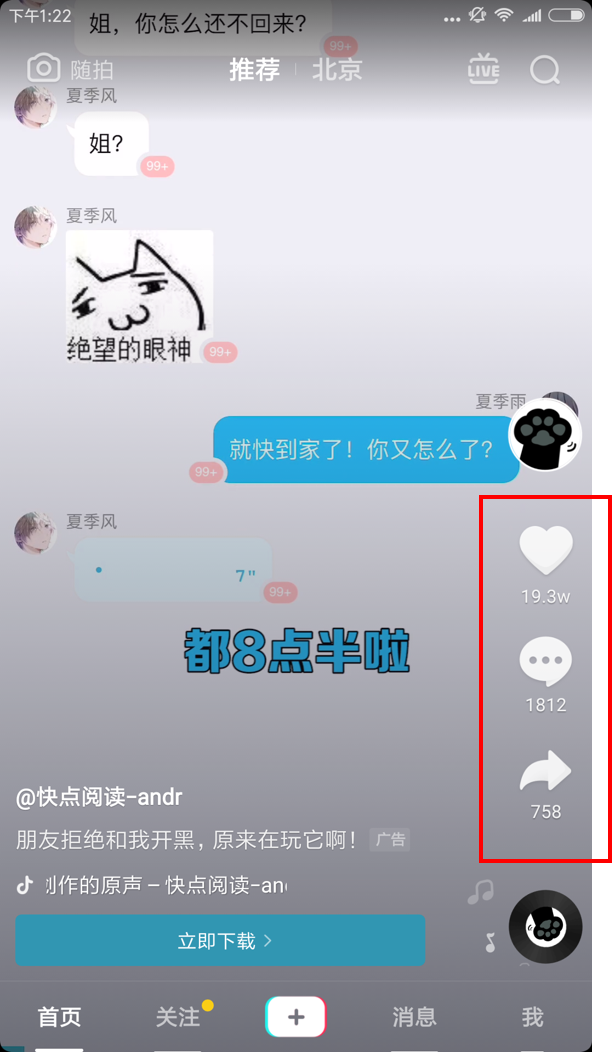
Task: Share this video via the arrow icon
Action: click(545, 773)
